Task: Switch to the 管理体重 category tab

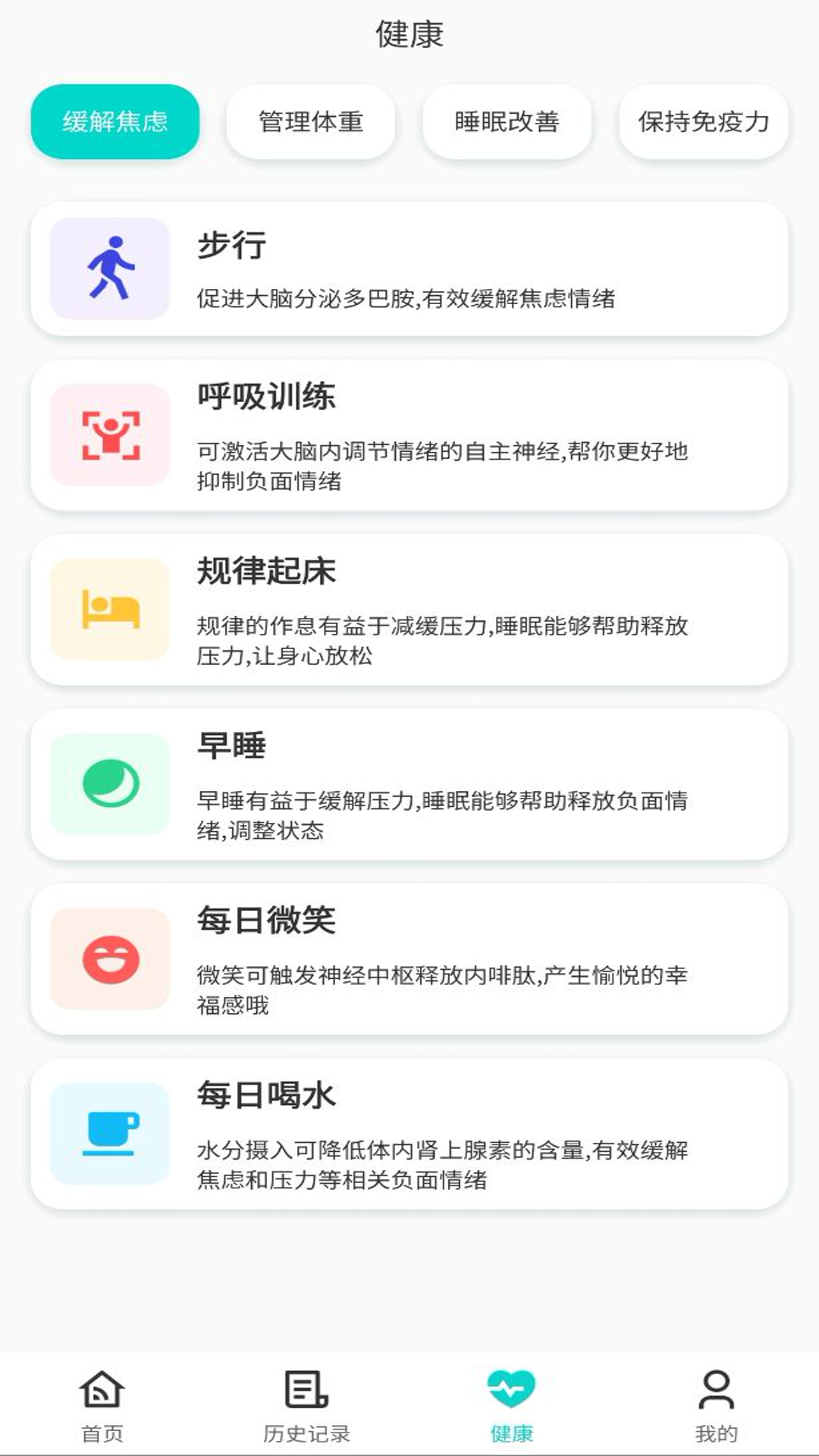Action: click(312, 122)
